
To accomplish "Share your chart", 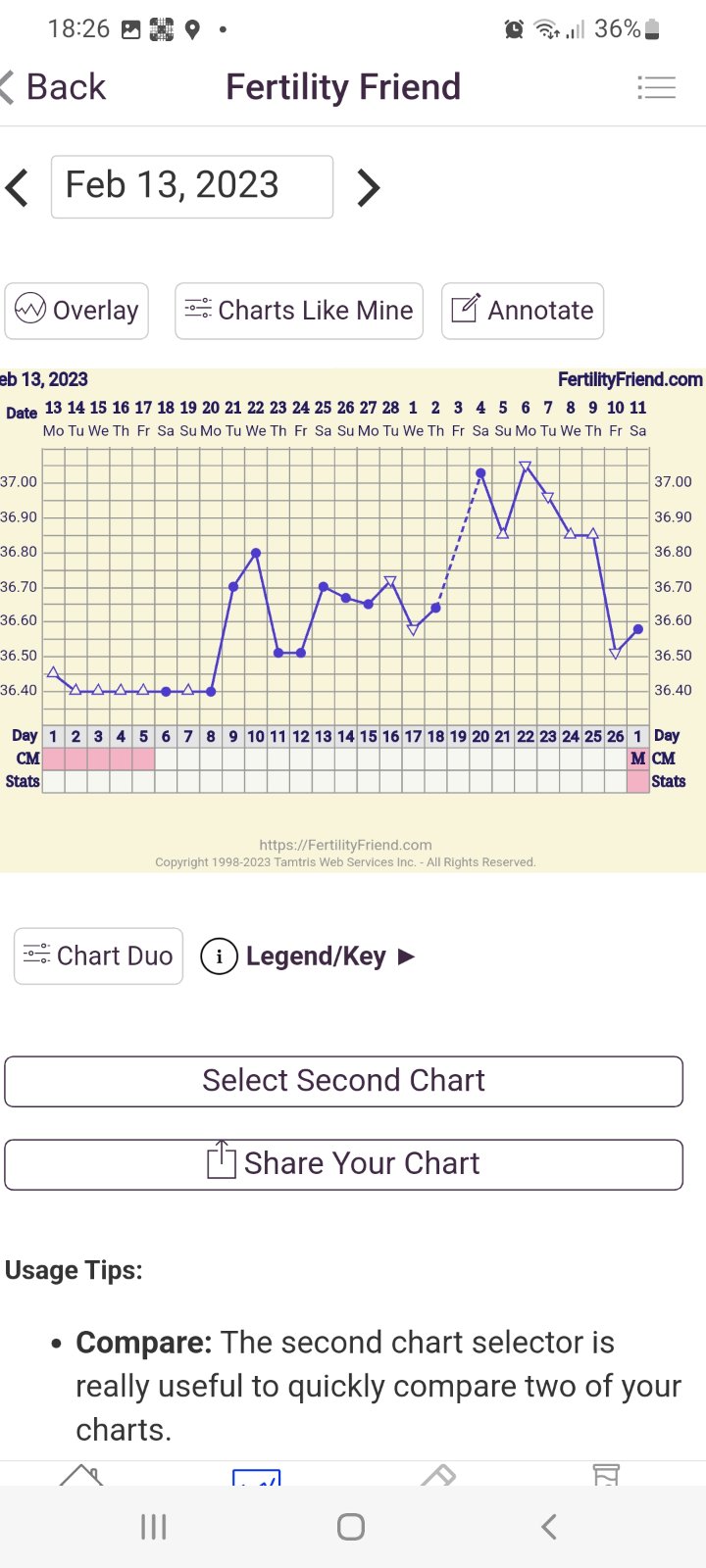I will (343, 1164).
